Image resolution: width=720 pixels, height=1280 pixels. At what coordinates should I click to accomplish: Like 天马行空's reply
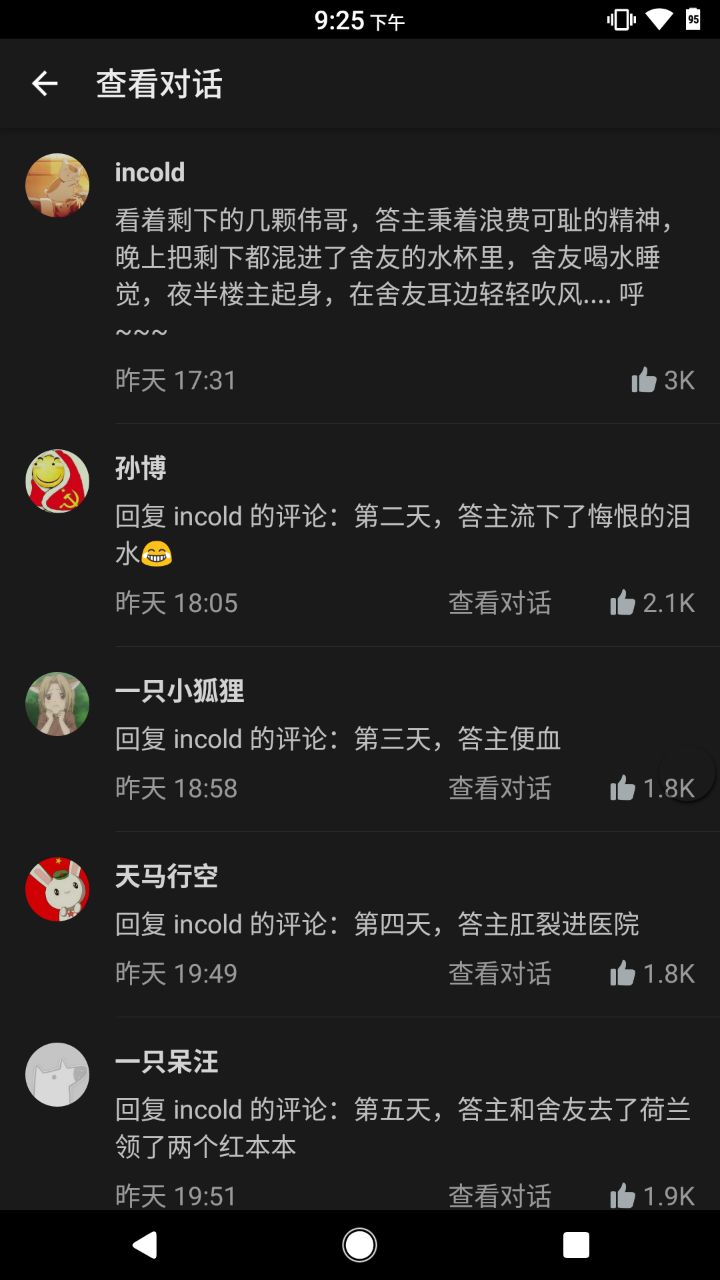point(623,973)
